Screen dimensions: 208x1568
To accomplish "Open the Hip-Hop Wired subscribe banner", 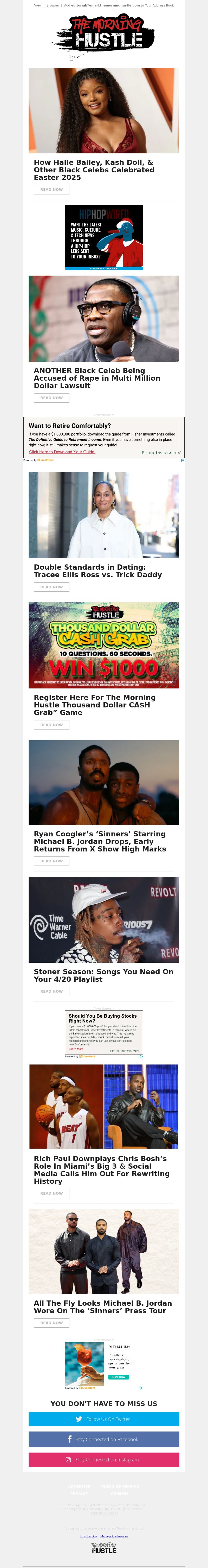I will coord(104,237).
